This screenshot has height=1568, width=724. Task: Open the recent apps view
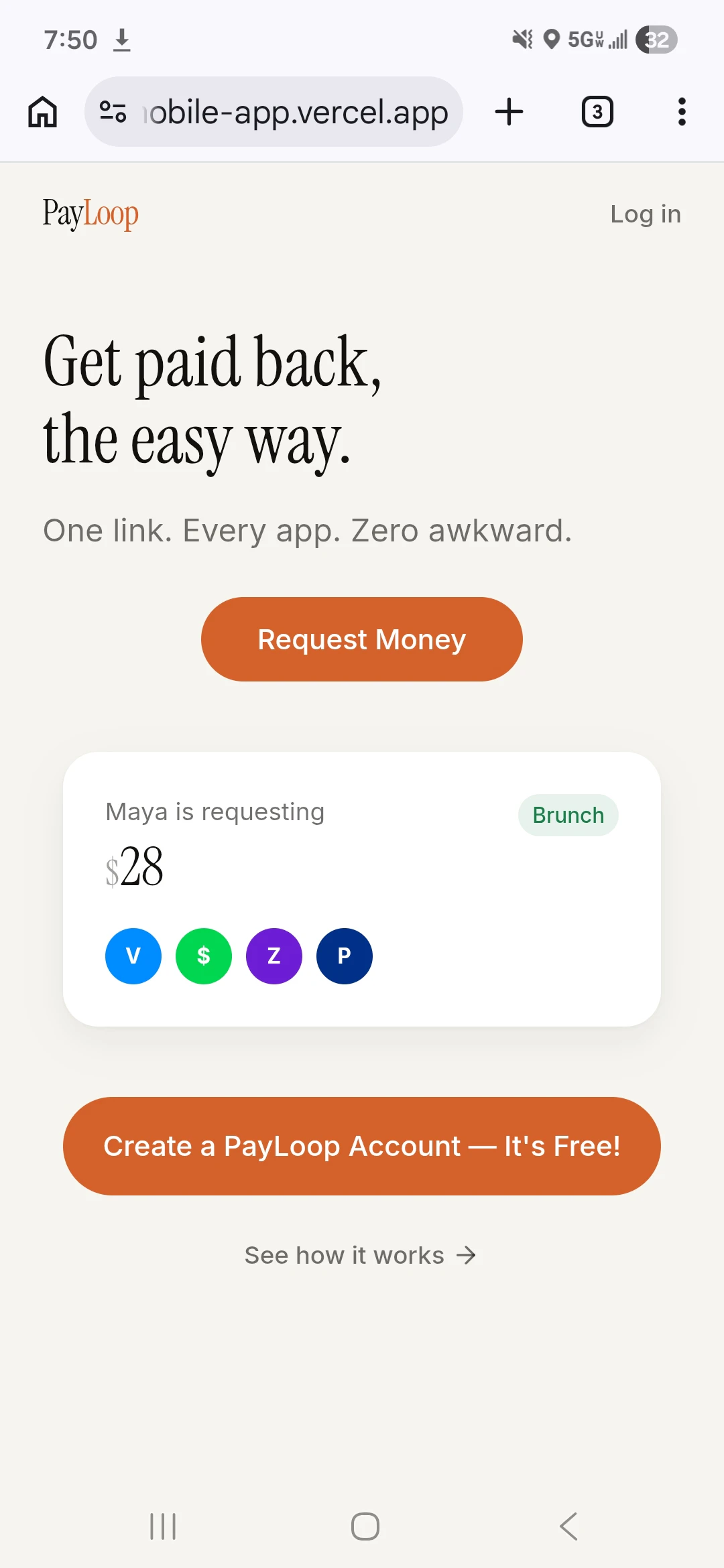pyautogui.click(x=163, y=1526)
